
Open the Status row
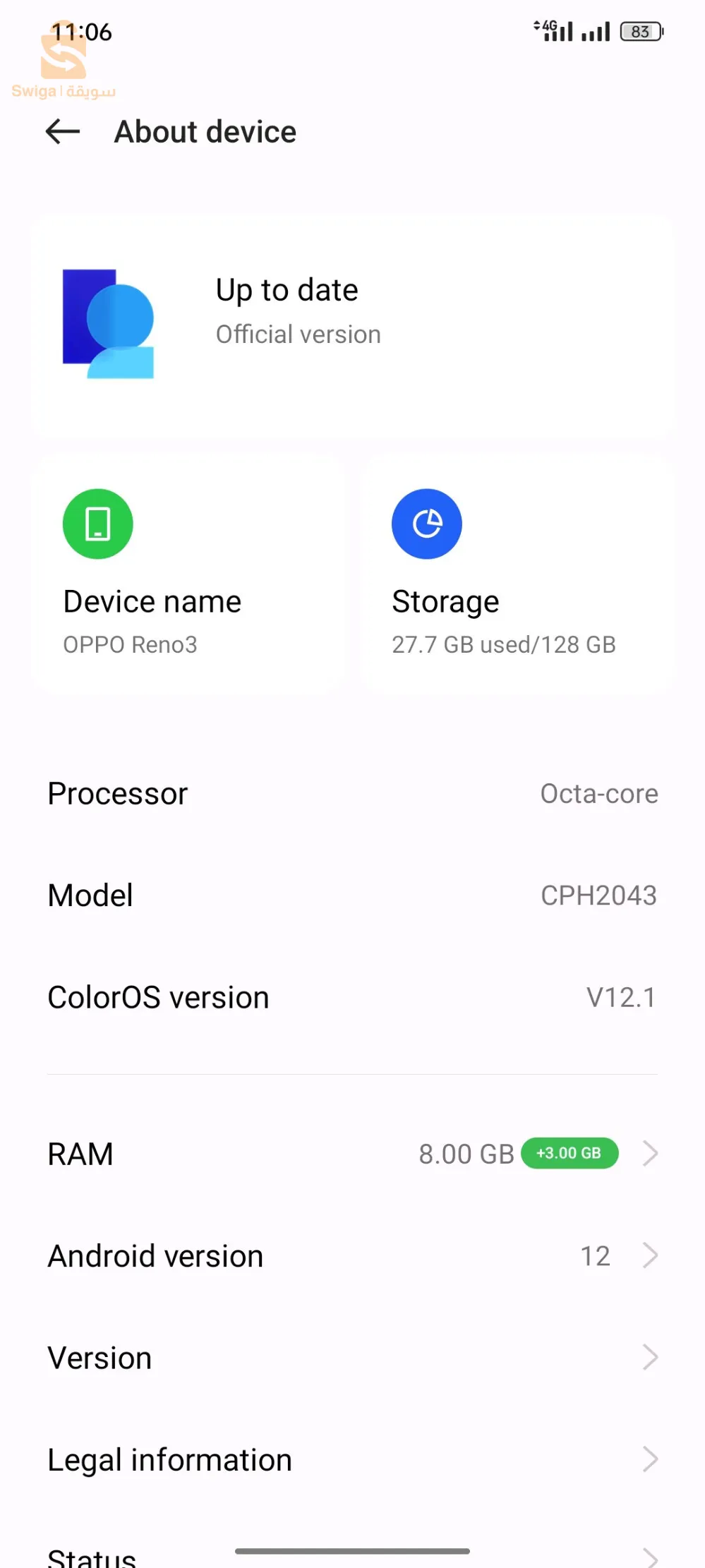coord(352,1556)
